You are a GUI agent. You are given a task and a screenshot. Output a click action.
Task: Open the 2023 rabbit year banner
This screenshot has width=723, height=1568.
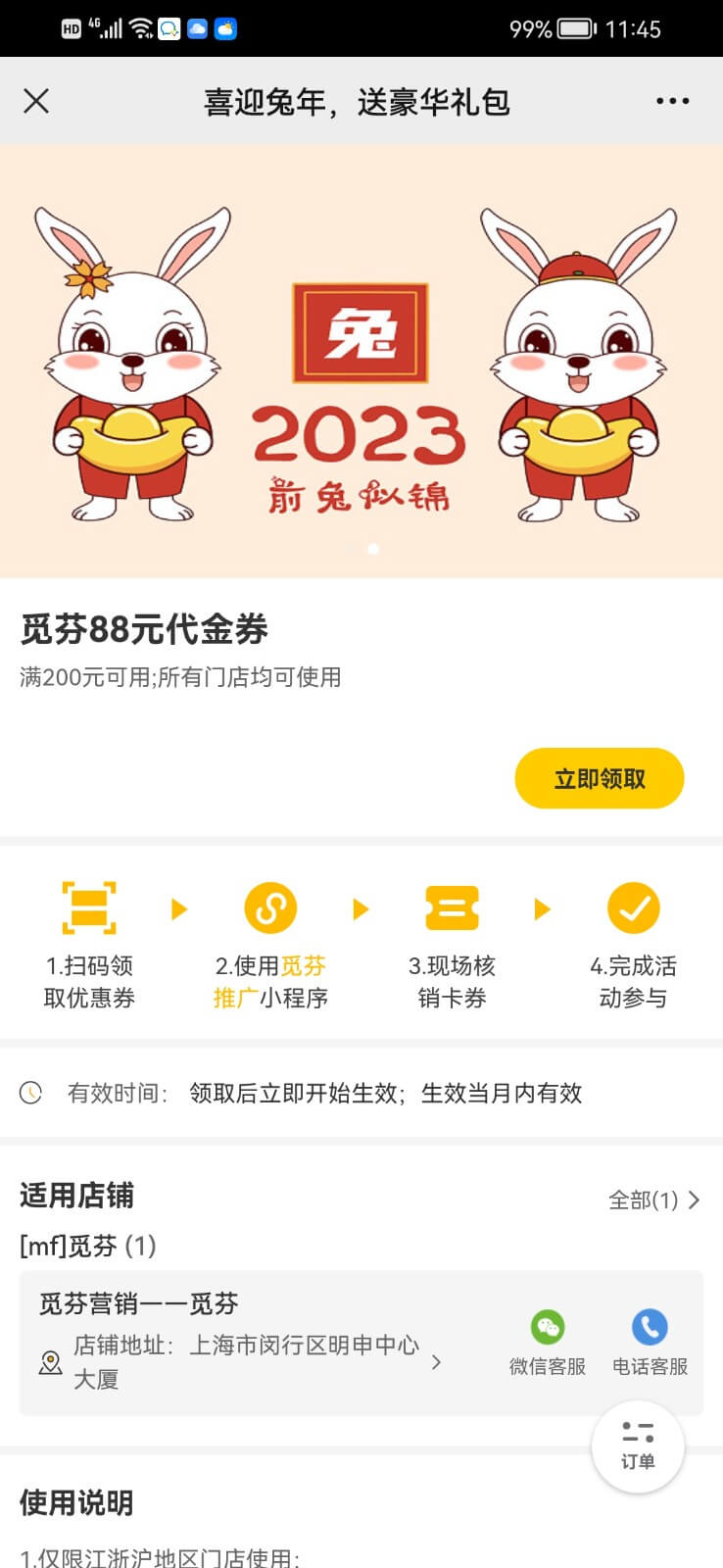[361, 363]
